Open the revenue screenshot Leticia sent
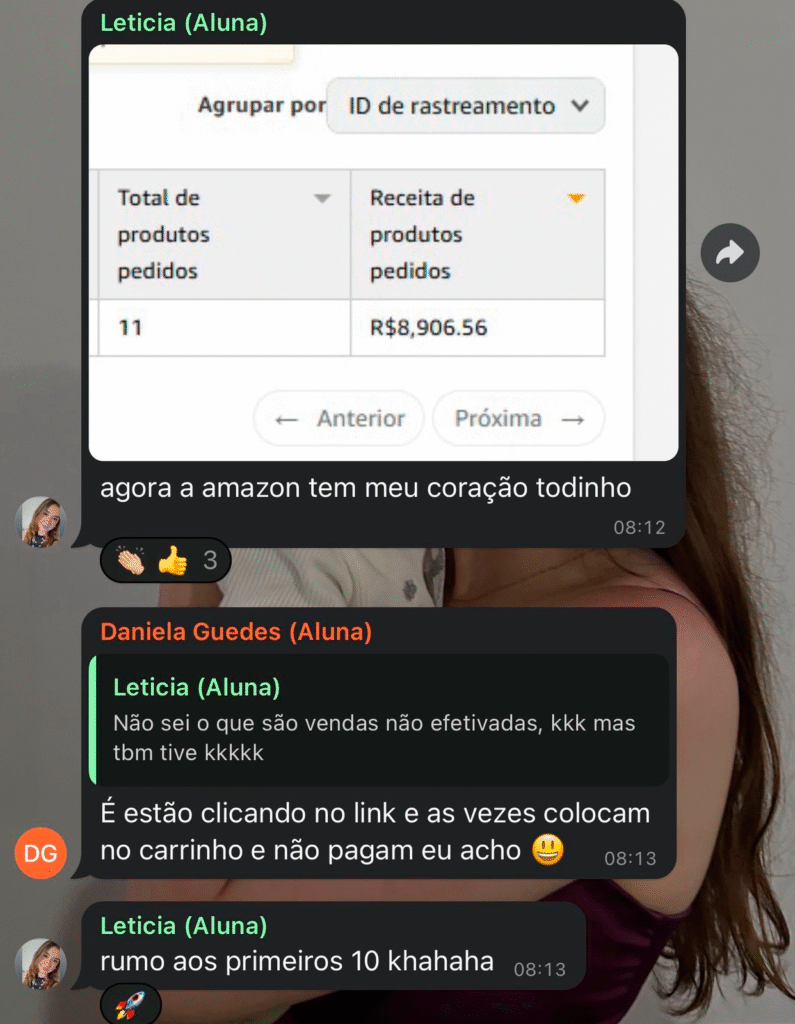 tap(383, 252)
